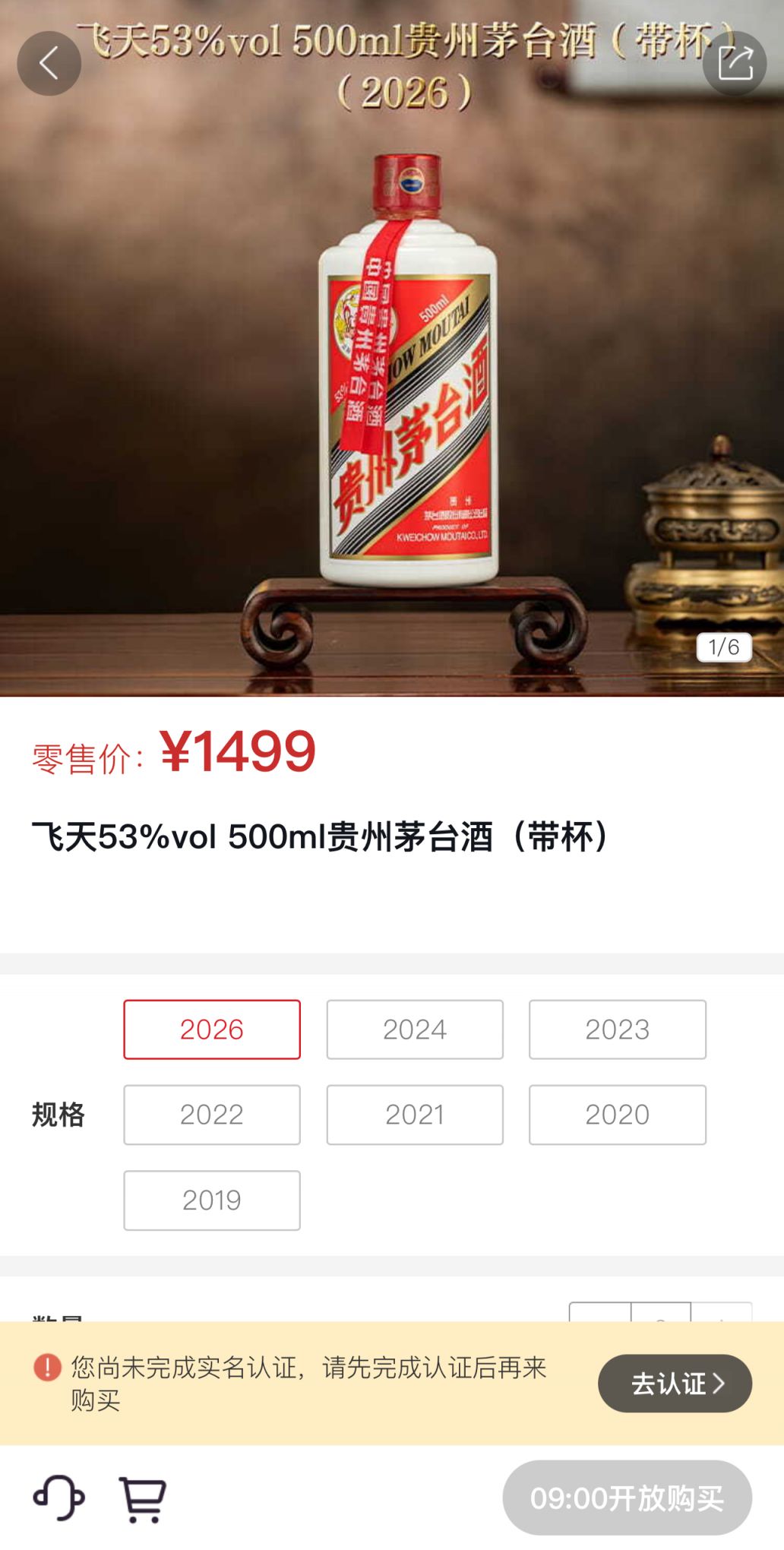Screen dimensions: 784x1550
Task: Open the shopping cart
Action: [143, 1498]
